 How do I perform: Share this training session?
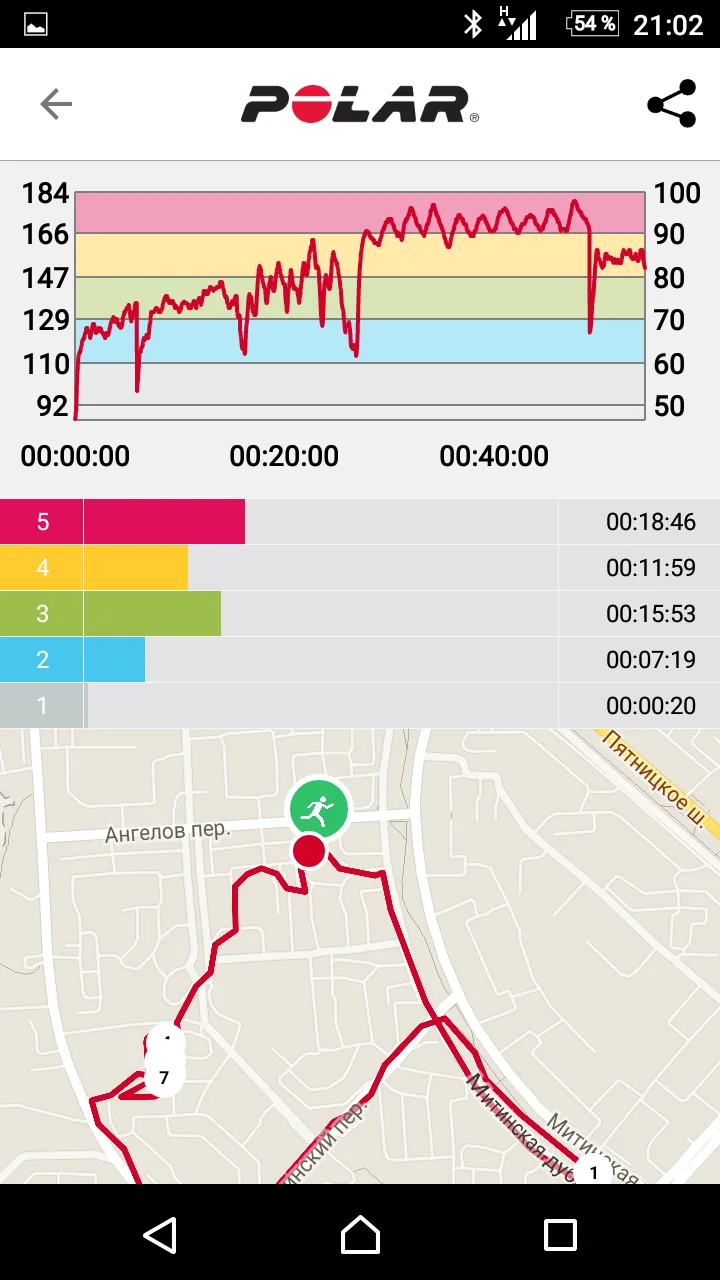pyautogui.click(x=671, y=104)
